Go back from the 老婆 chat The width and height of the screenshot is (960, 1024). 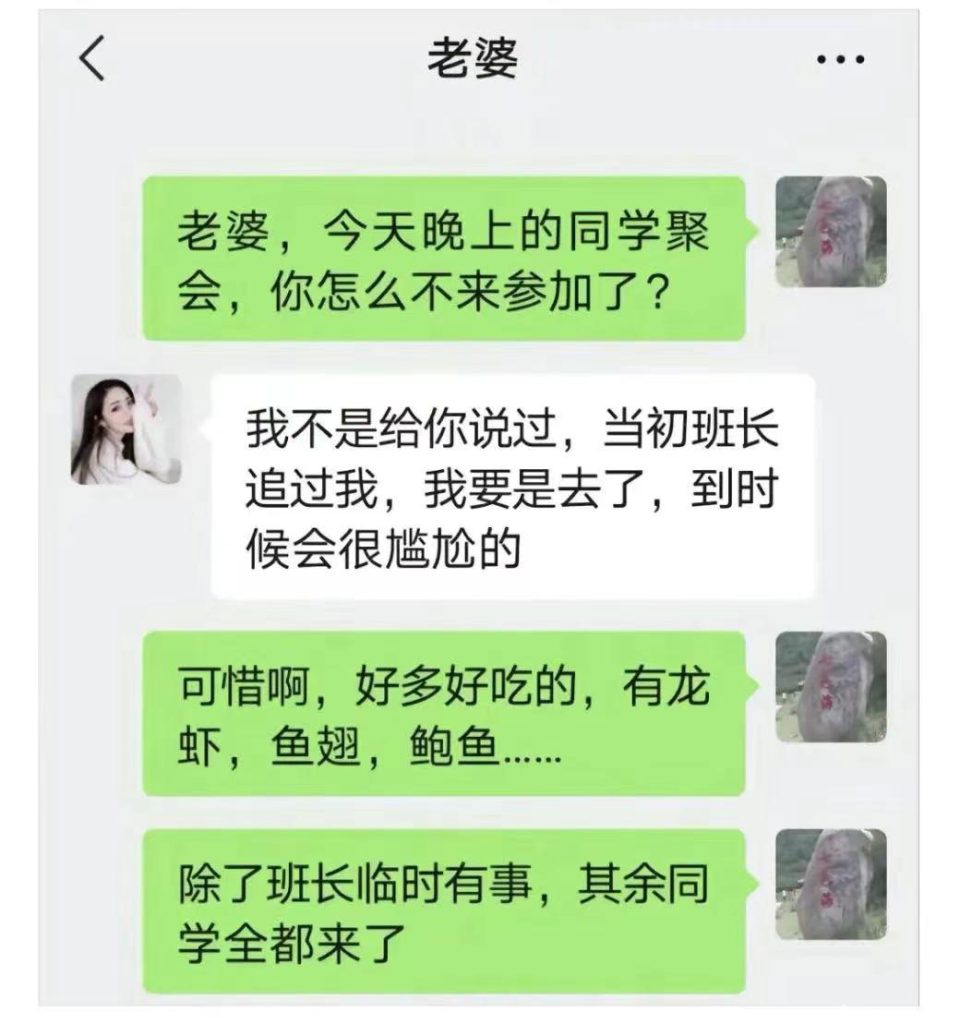pyautogui.click(x=92, y=62)
